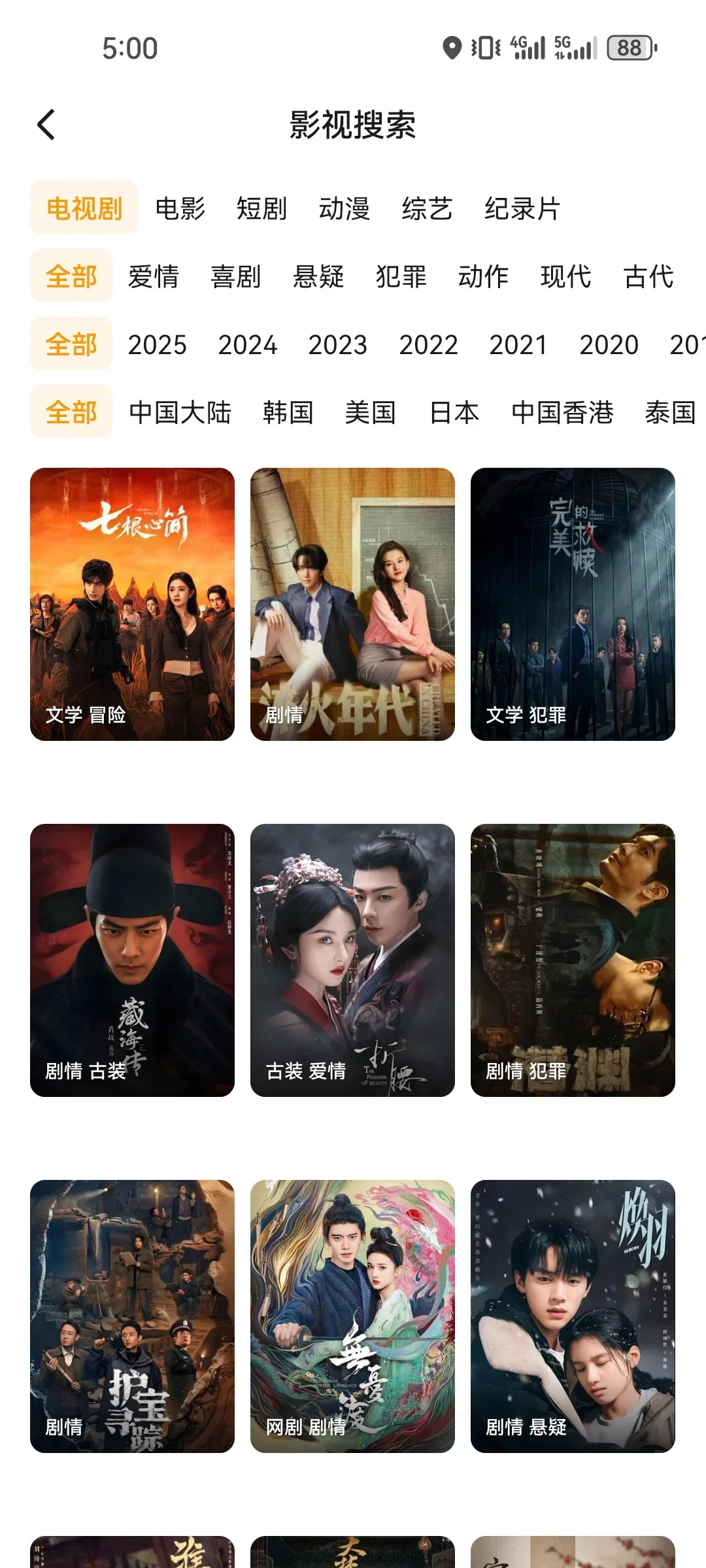Select the 纪录片 category
Image resolution: width=706 pixels, height=1568 pixels.
point(522,209)
